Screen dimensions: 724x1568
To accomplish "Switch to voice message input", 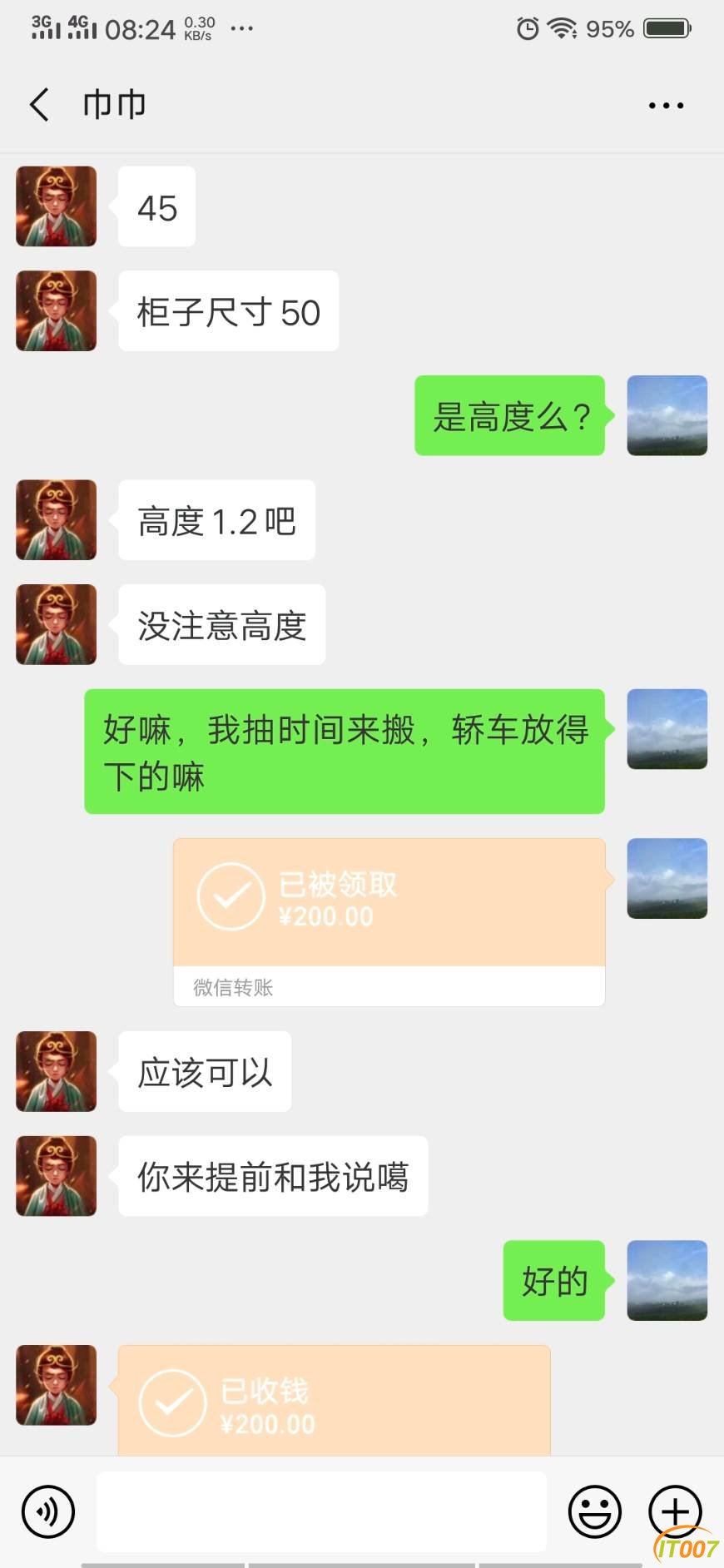I will tap(48, 1511).
